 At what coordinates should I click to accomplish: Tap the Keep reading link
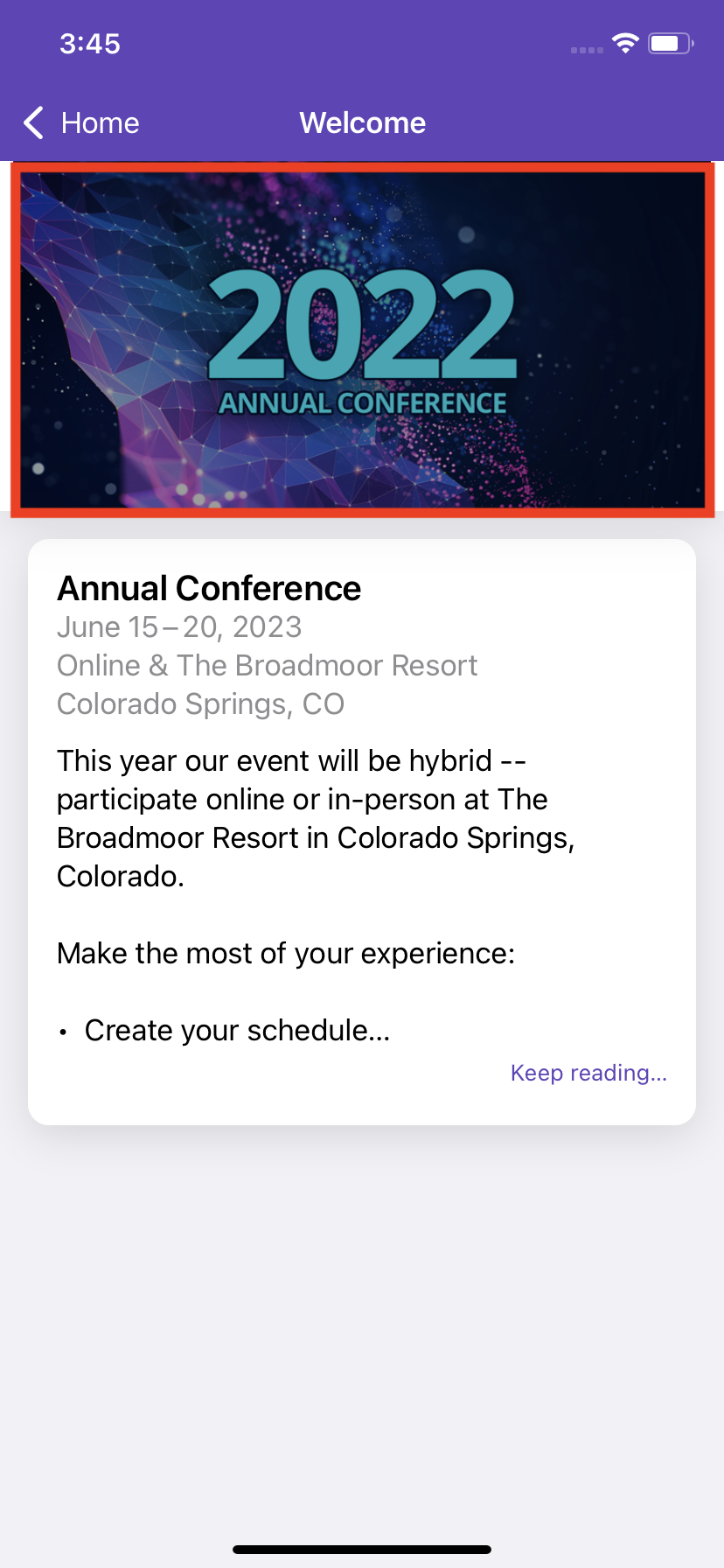tap(588, 1073)
